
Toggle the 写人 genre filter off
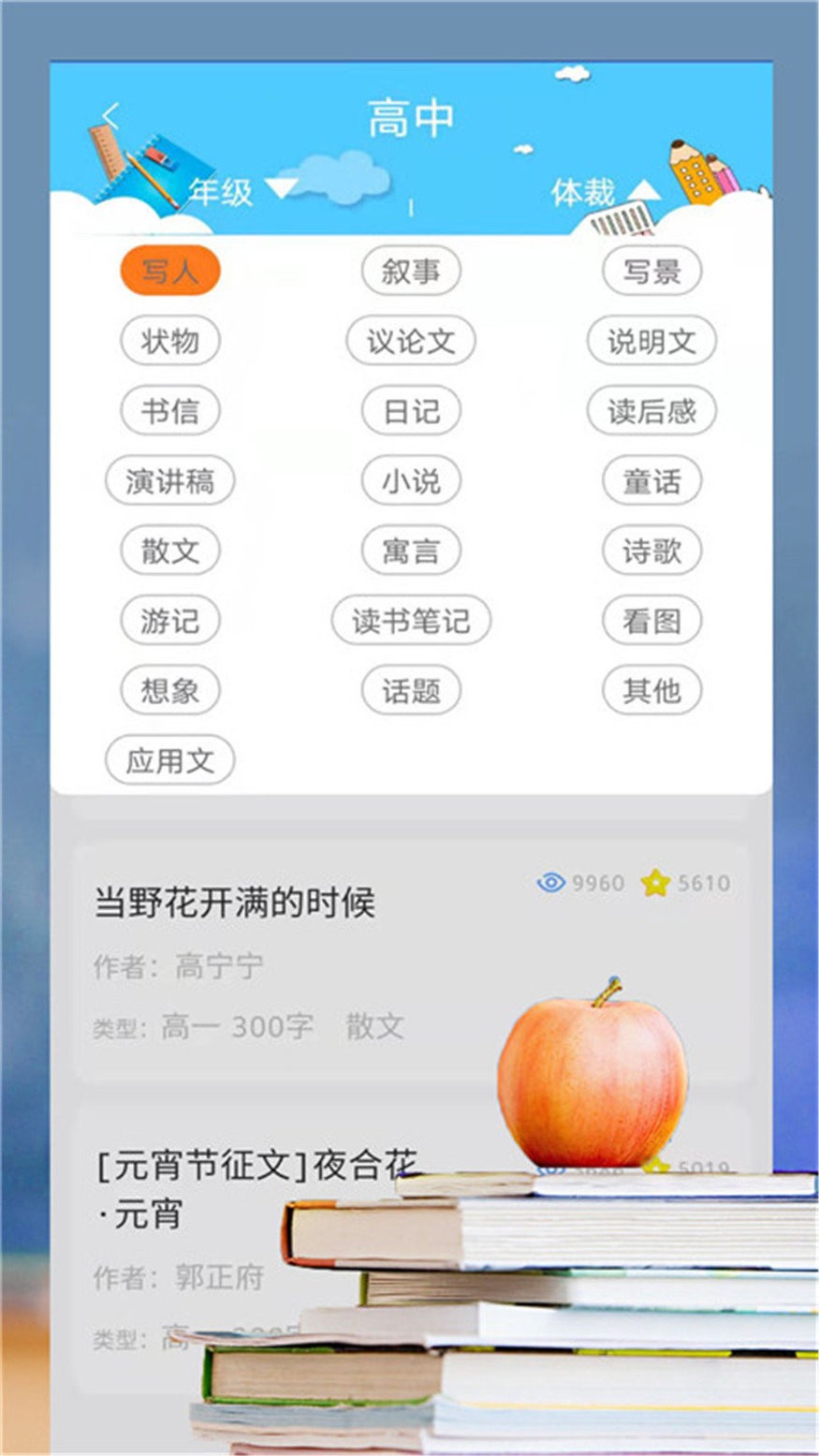coord(169,270)
